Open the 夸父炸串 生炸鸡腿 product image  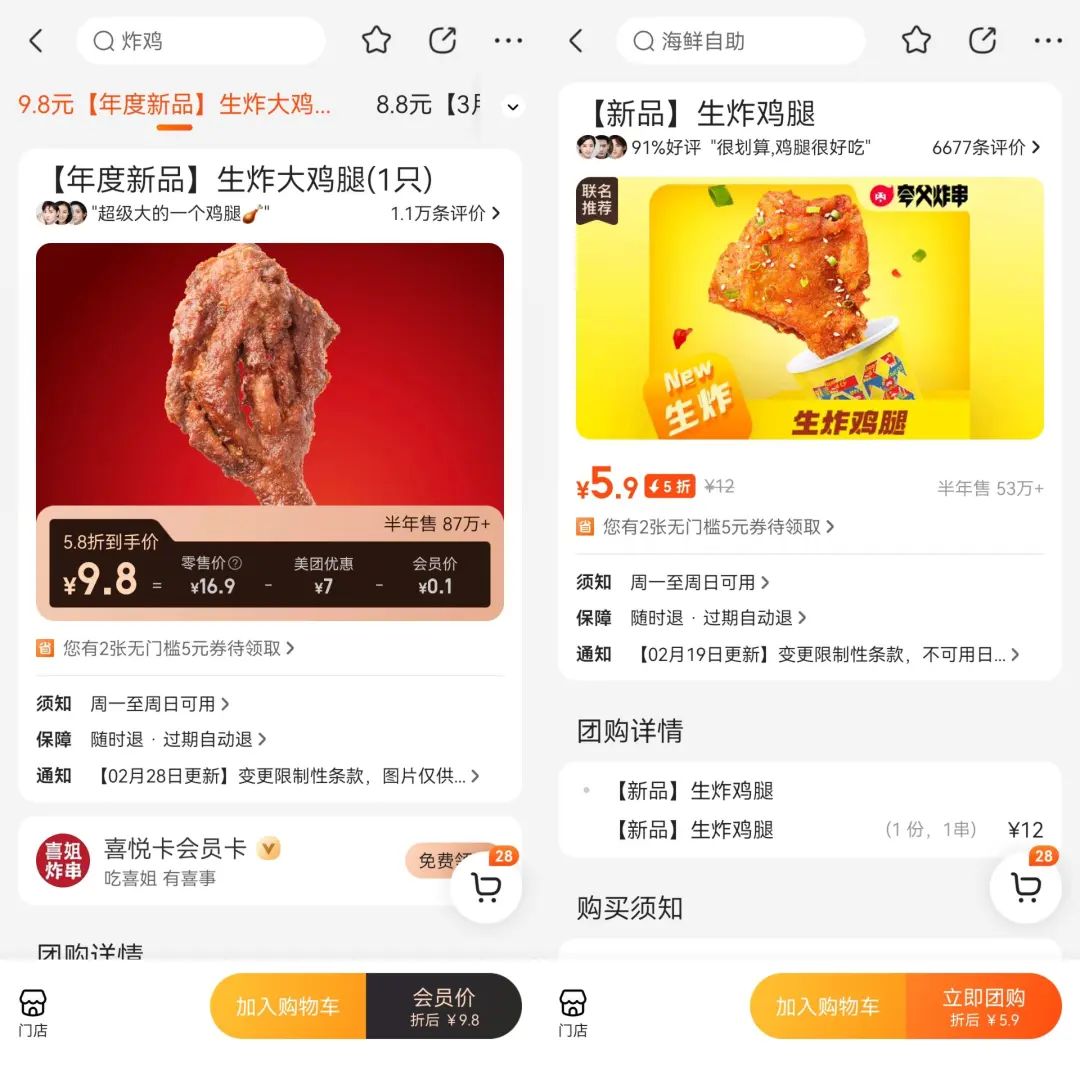coord(810,308)
